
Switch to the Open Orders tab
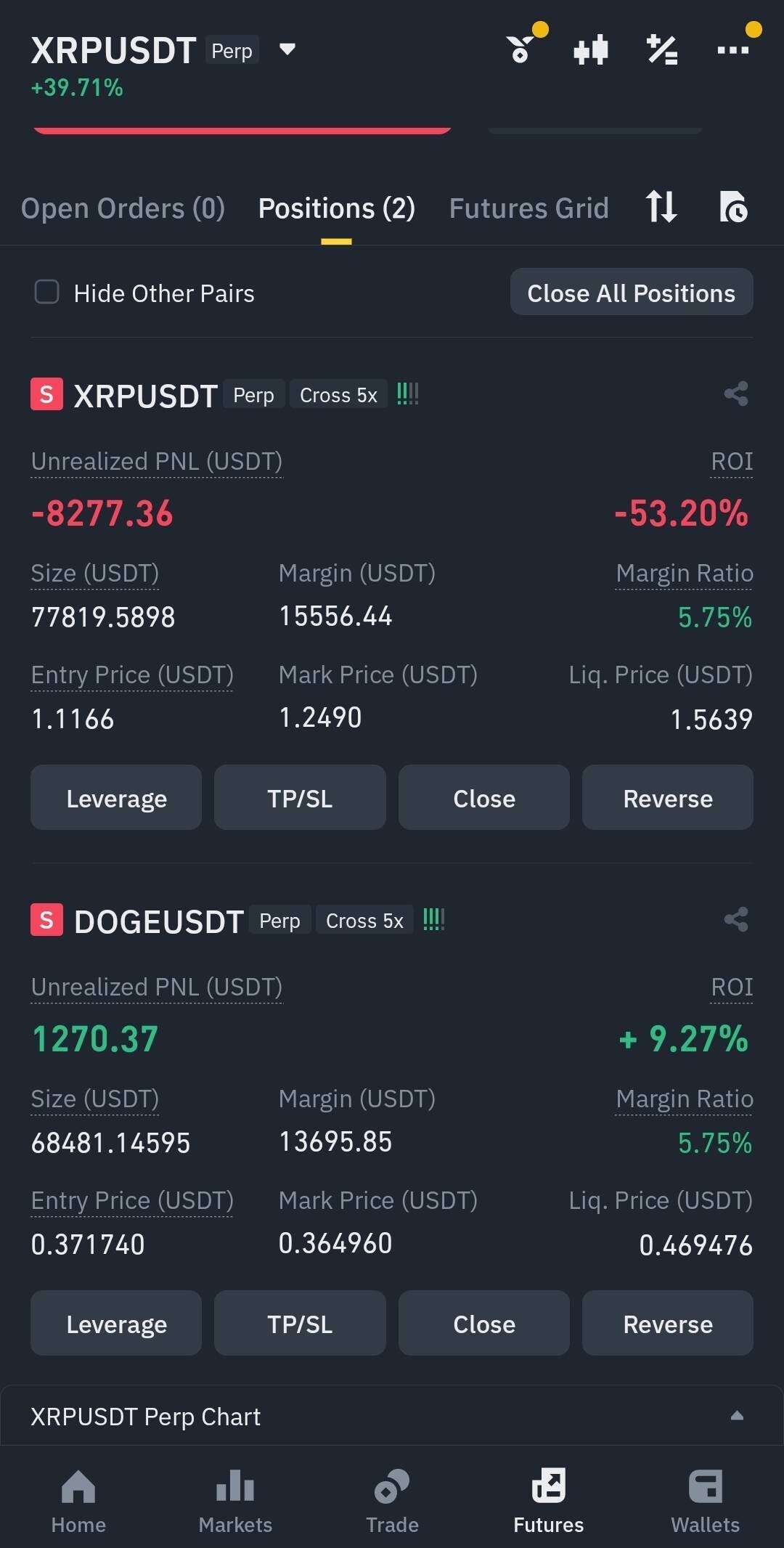pyautogui.click(x=123, y=208)
